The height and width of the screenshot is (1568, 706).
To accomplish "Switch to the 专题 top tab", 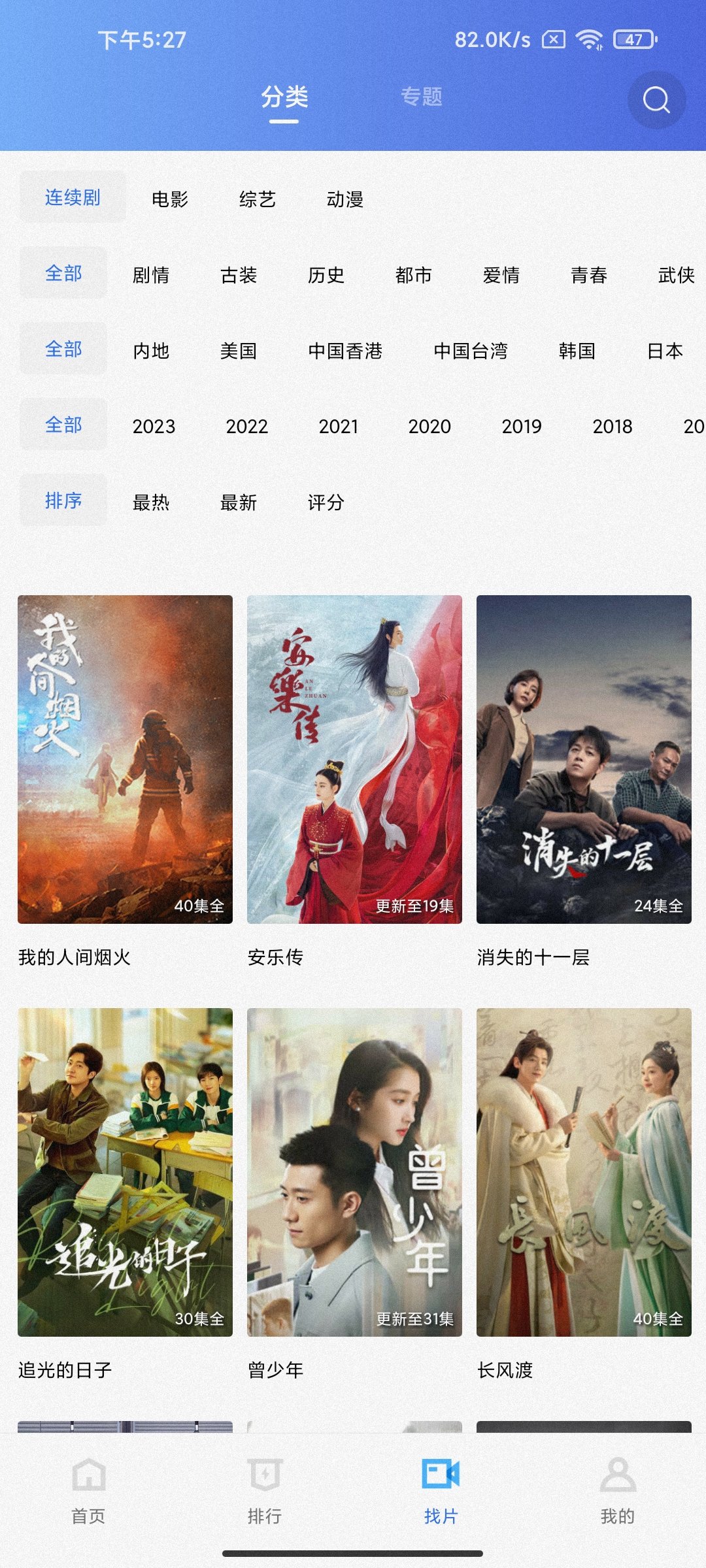I will pos(422,97).
